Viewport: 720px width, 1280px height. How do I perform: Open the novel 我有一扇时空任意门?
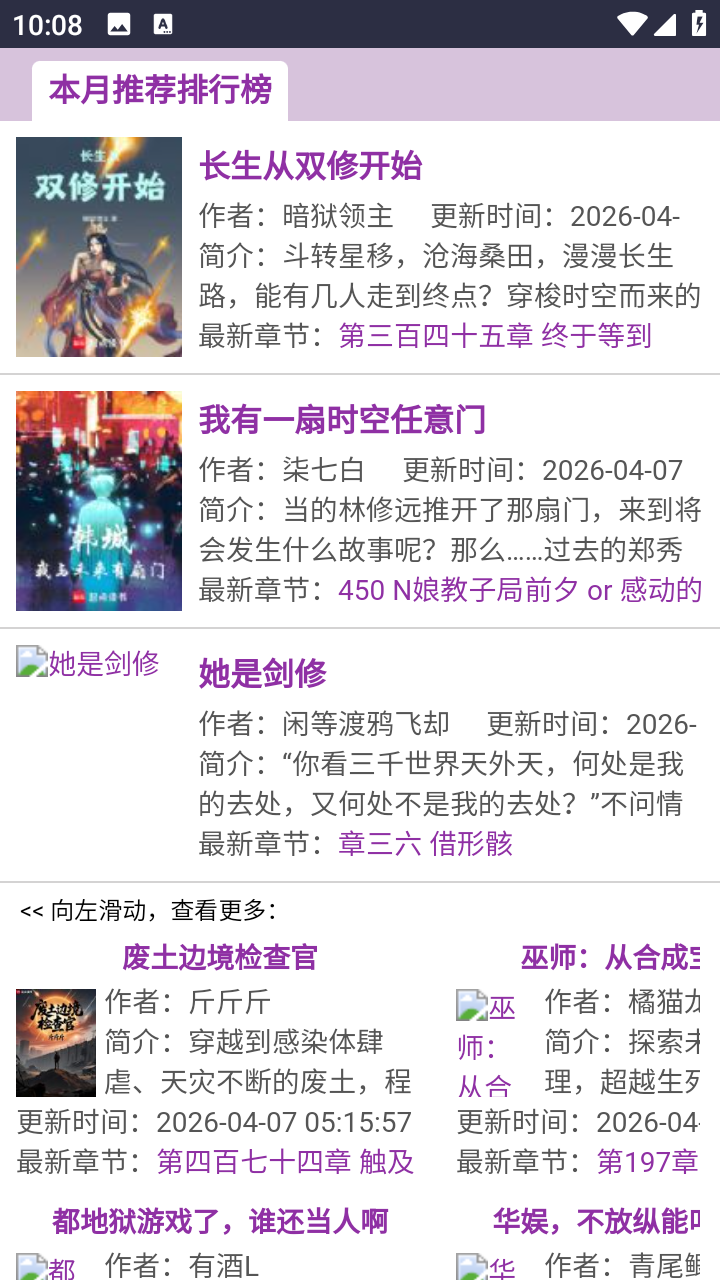343,421
